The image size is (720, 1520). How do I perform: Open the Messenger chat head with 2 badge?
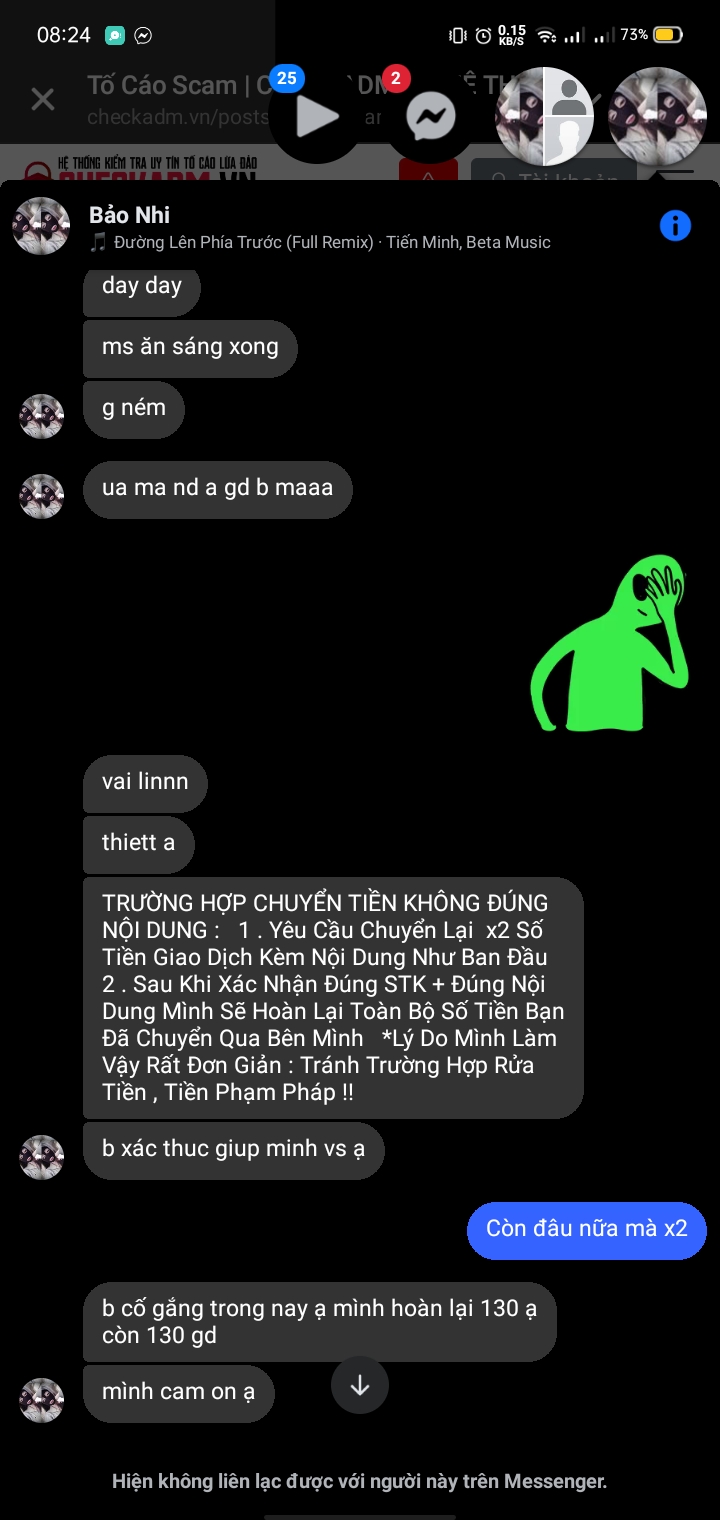(x=432, y=117)
